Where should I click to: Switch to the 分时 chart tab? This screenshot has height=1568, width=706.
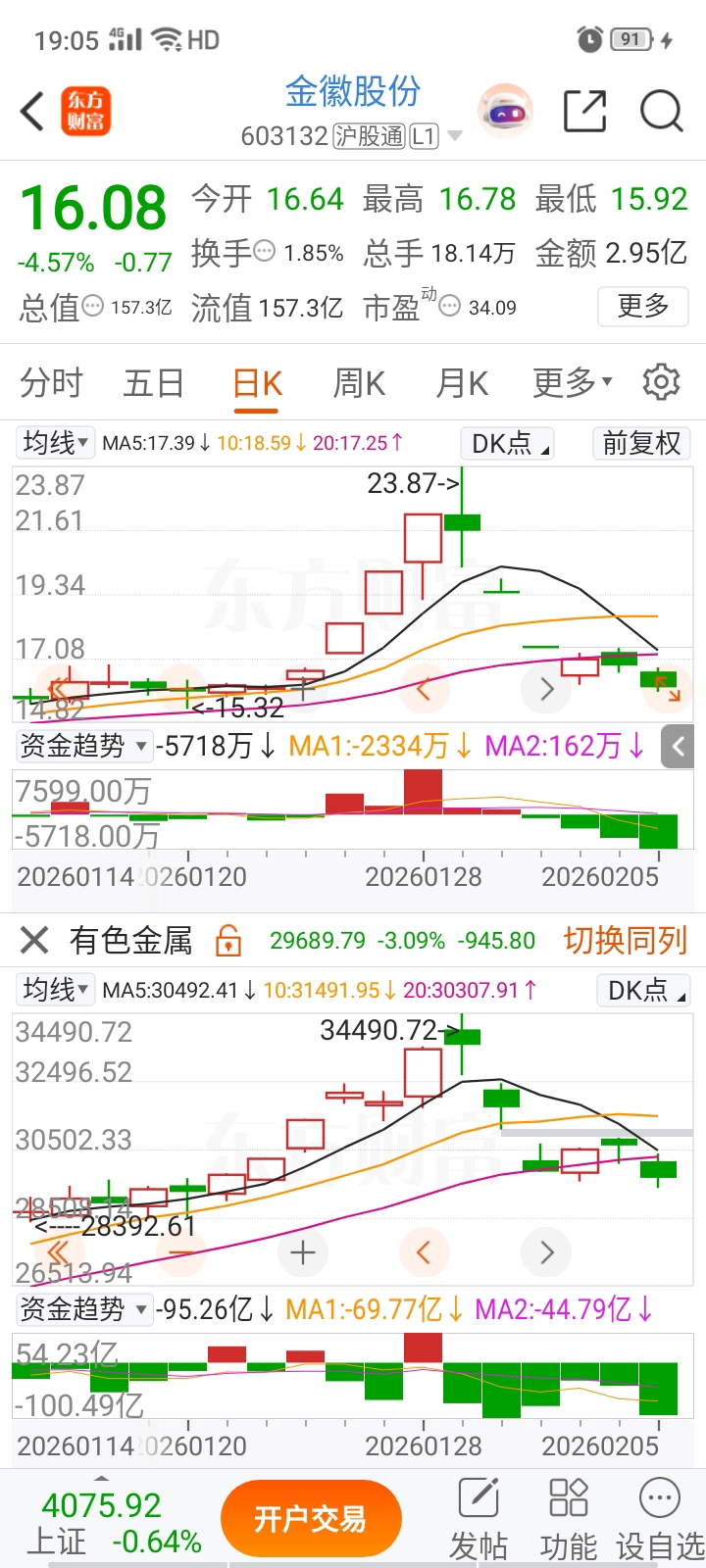[52, 383]
